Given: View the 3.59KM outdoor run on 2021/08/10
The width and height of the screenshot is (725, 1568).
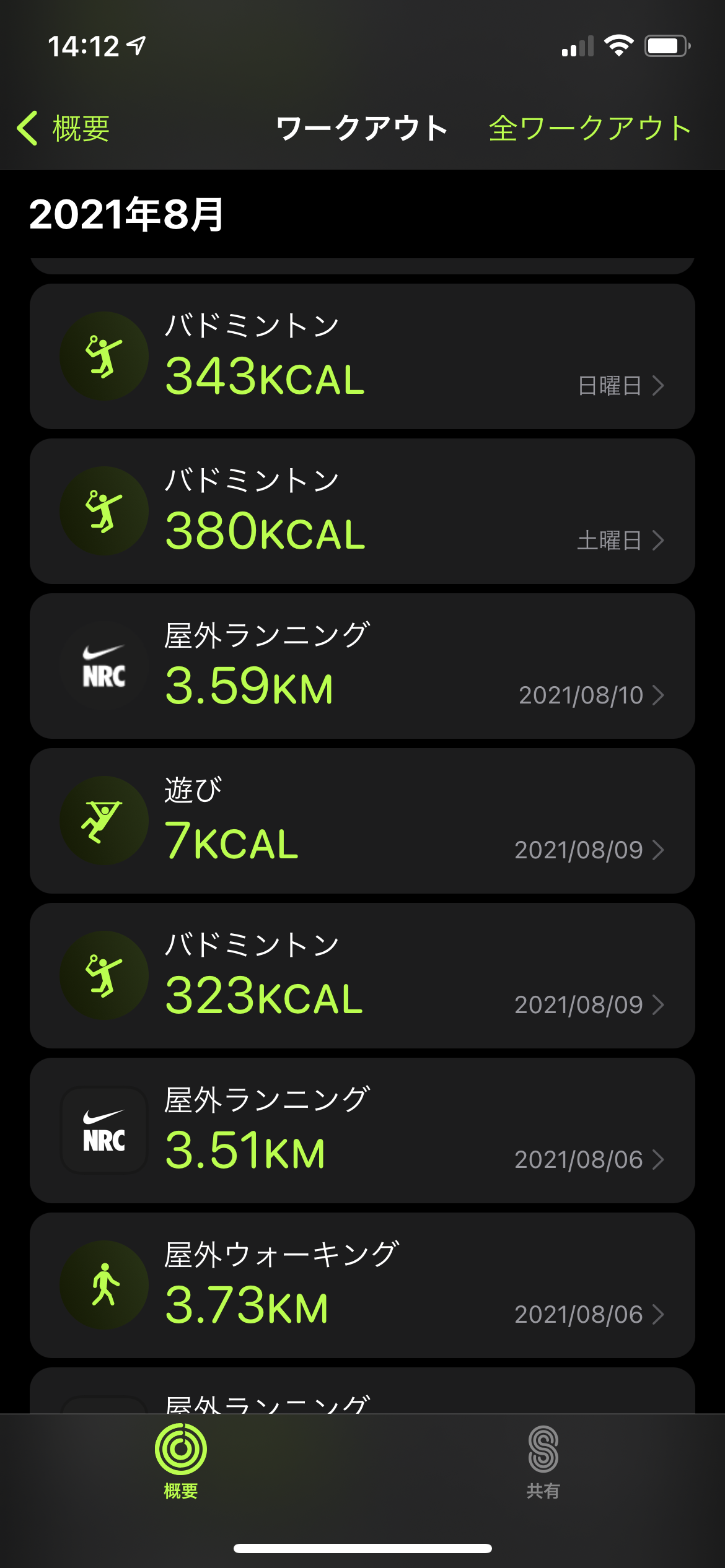Looking at the screenshot, I should tap(362, 666).
